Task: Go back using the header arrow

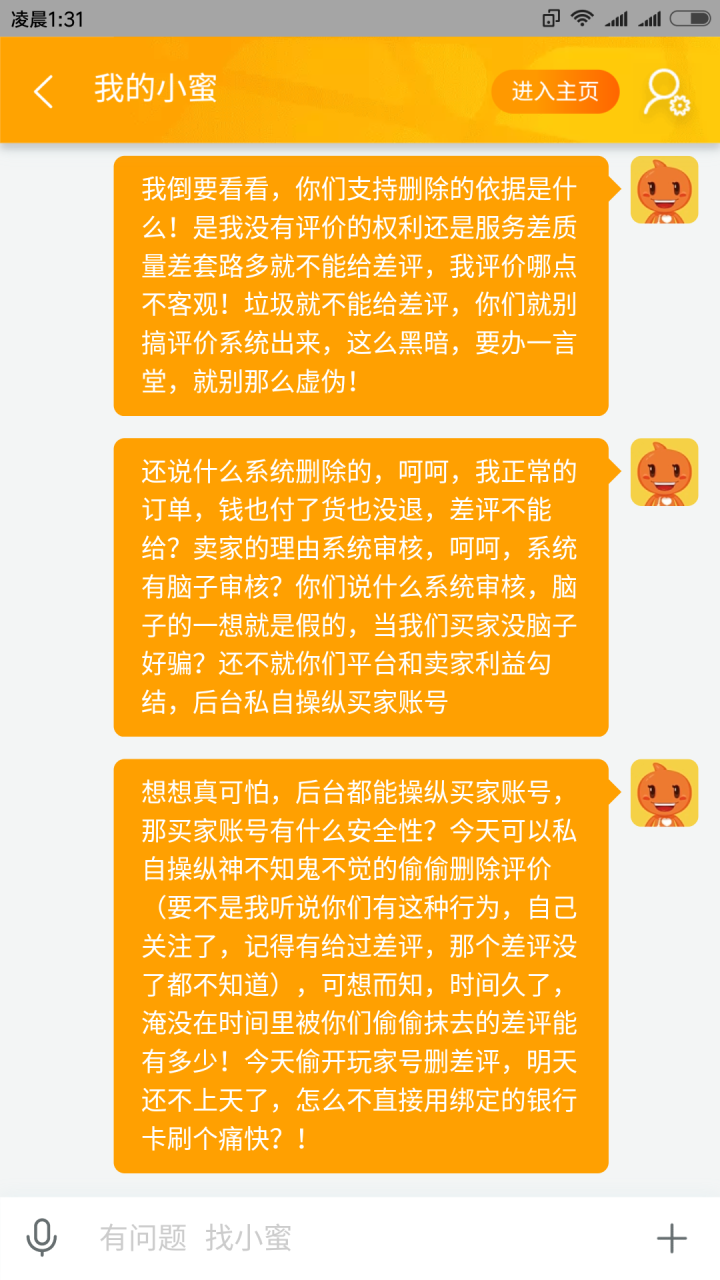Action: click(x=43, y=92)
